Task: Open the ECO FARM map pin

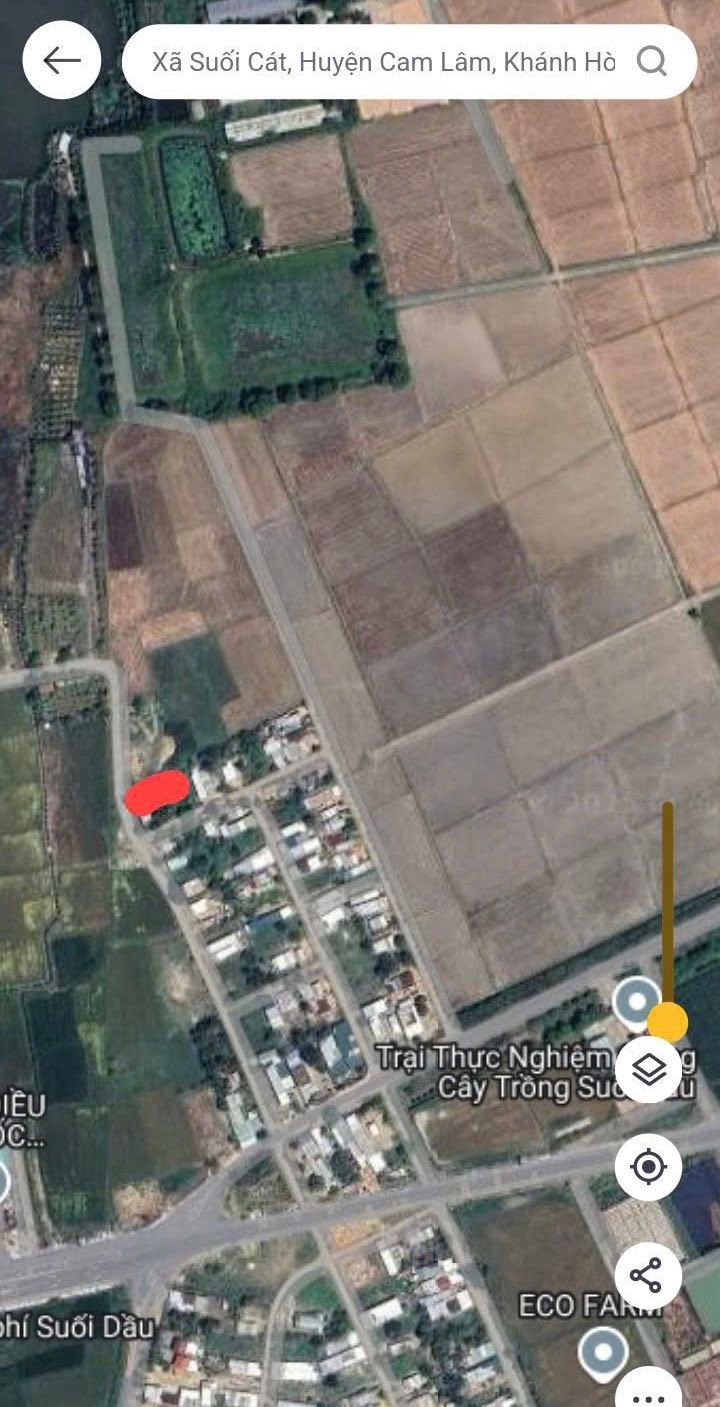Action: pyautogui.click(x=603, y=1354)
